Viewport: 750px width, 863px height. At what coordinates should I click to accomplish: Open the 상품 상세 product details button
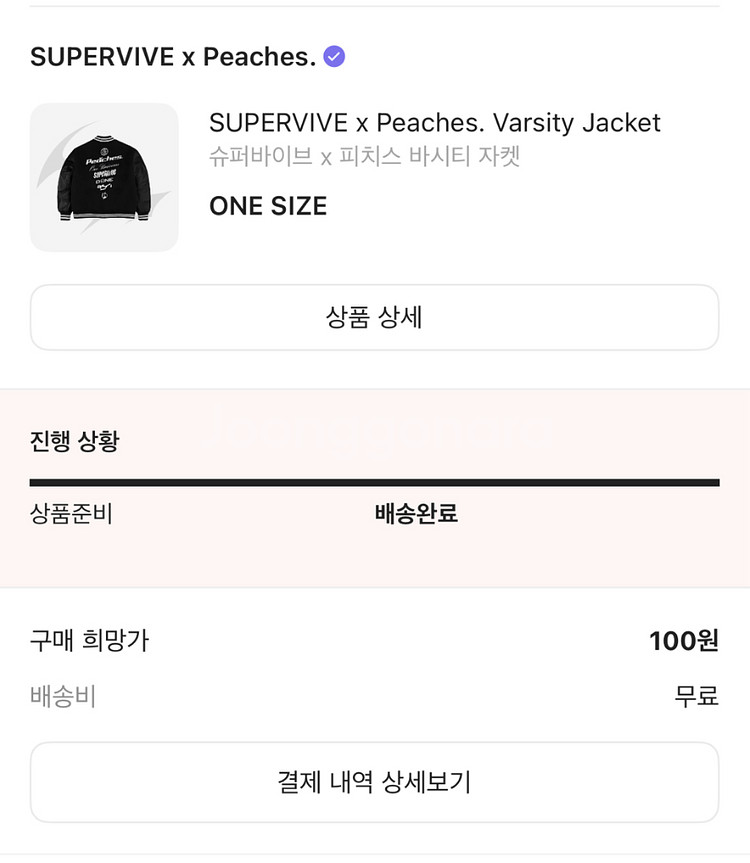374,318
